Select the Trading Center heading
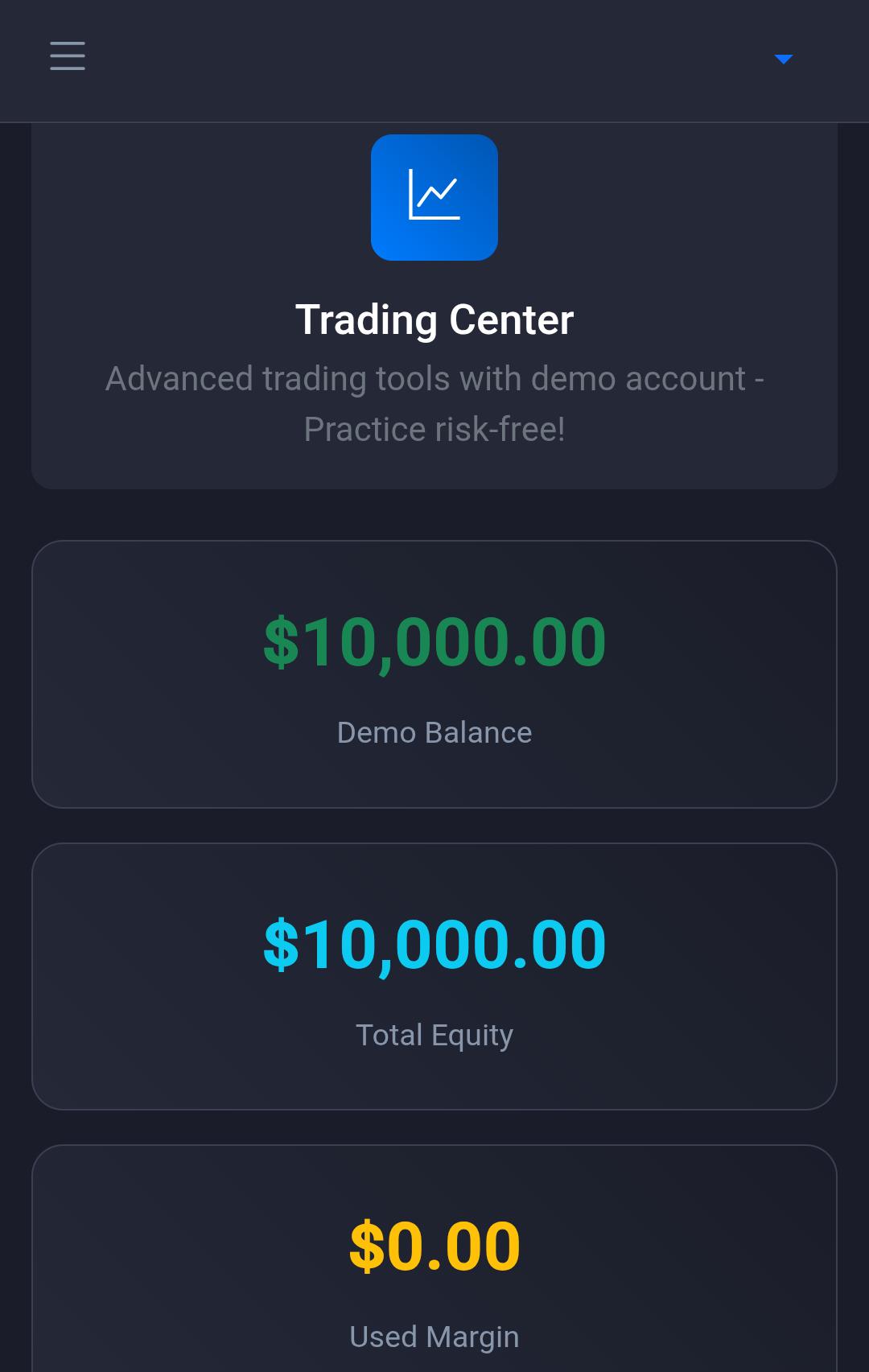The width and height of the screenshot is (869, 1372). [434, 320]
